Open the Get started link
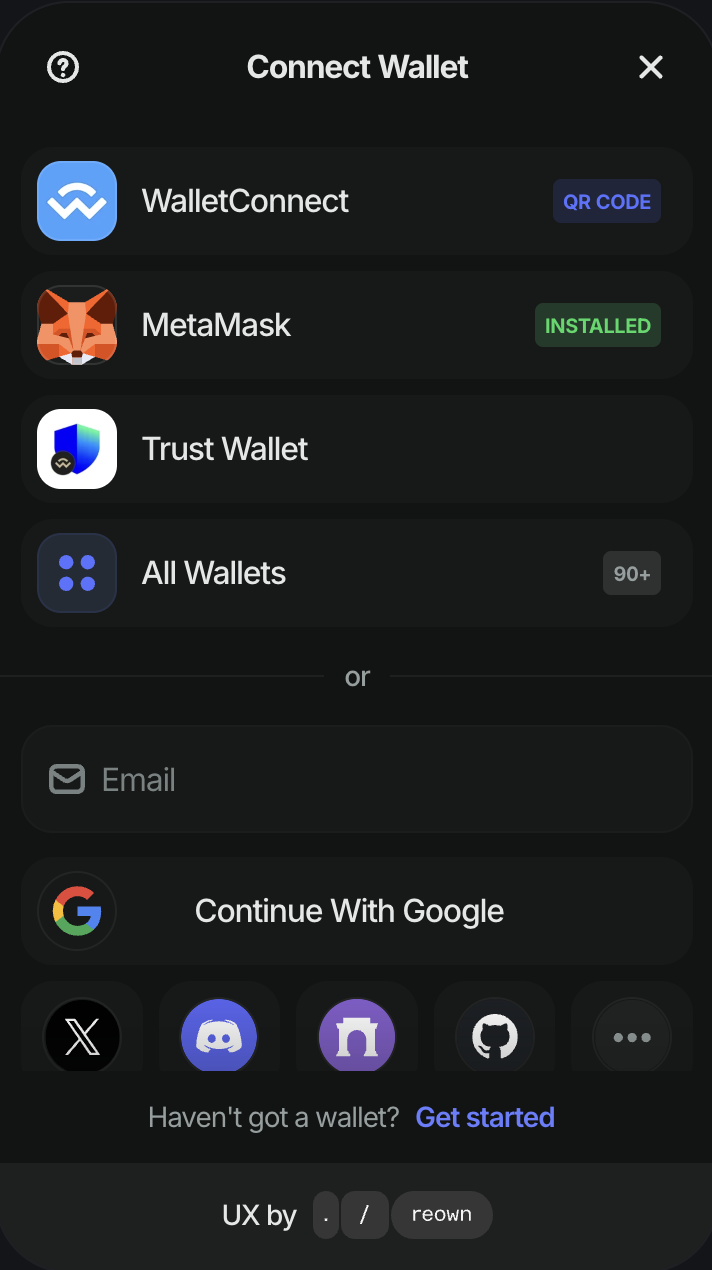 tap(485, 1117)
